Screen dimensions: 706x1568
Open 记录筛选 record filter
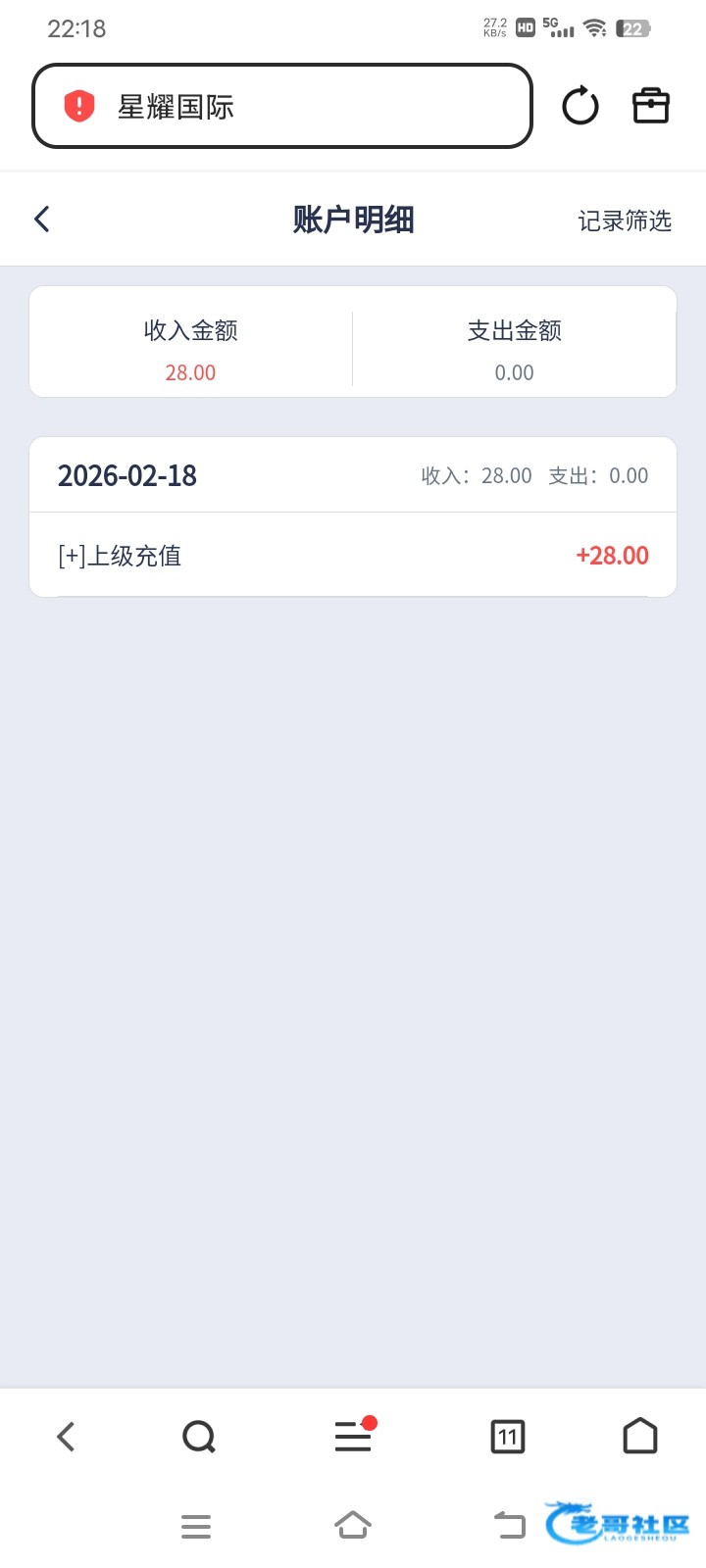[624, 220]
